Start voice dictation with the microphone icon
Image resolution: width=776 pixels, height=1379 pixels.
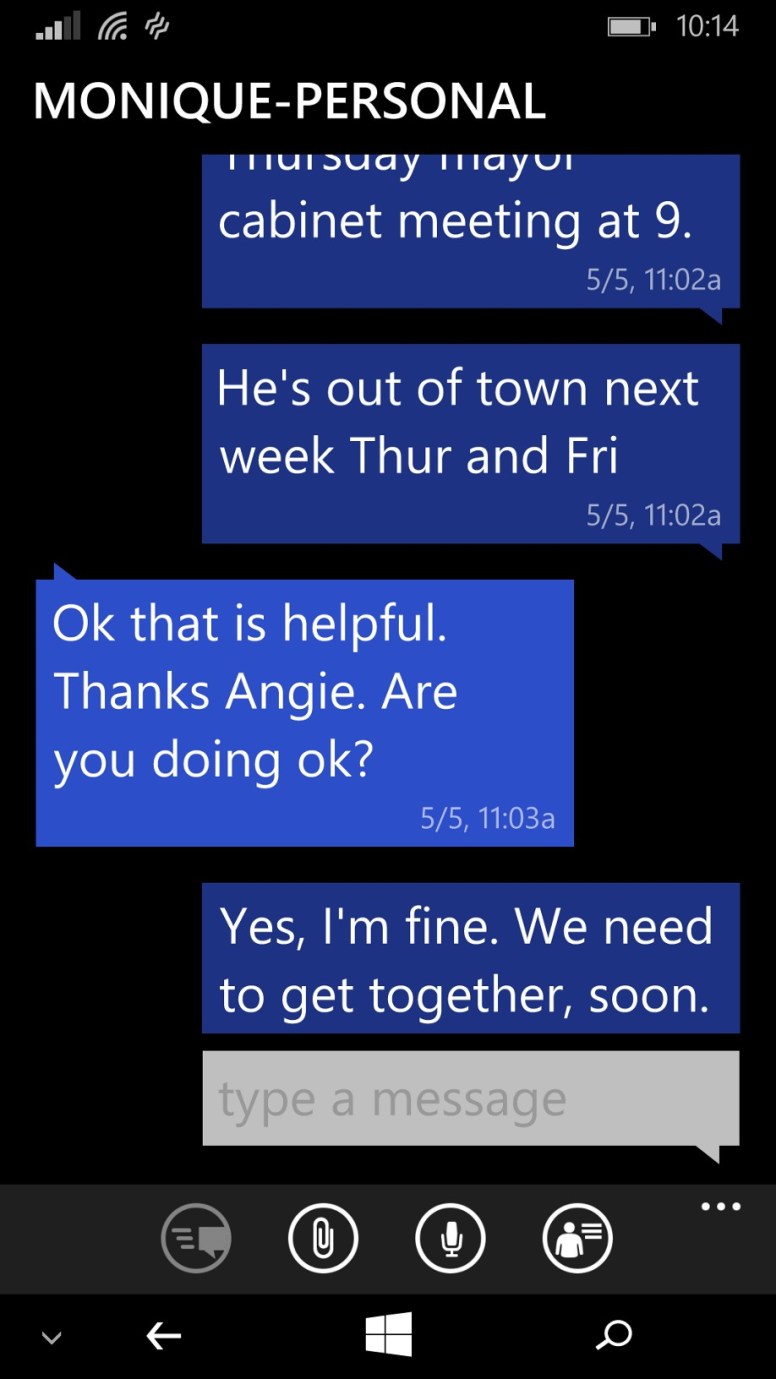450,1240
